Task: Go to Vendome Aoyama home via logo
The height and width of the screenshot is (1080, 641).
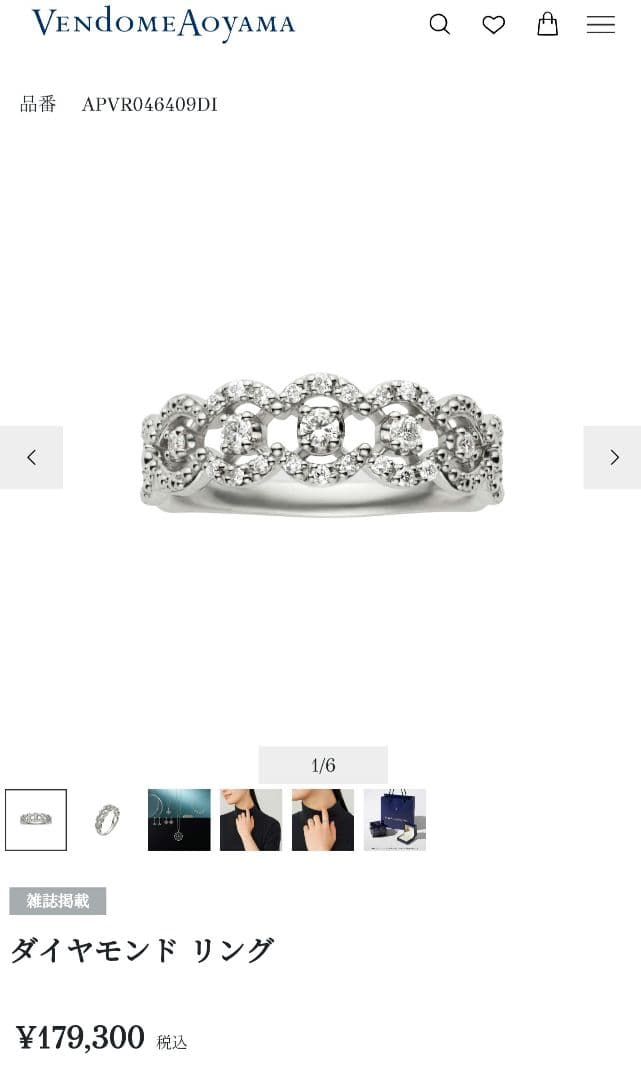Action: coord(164,23)
